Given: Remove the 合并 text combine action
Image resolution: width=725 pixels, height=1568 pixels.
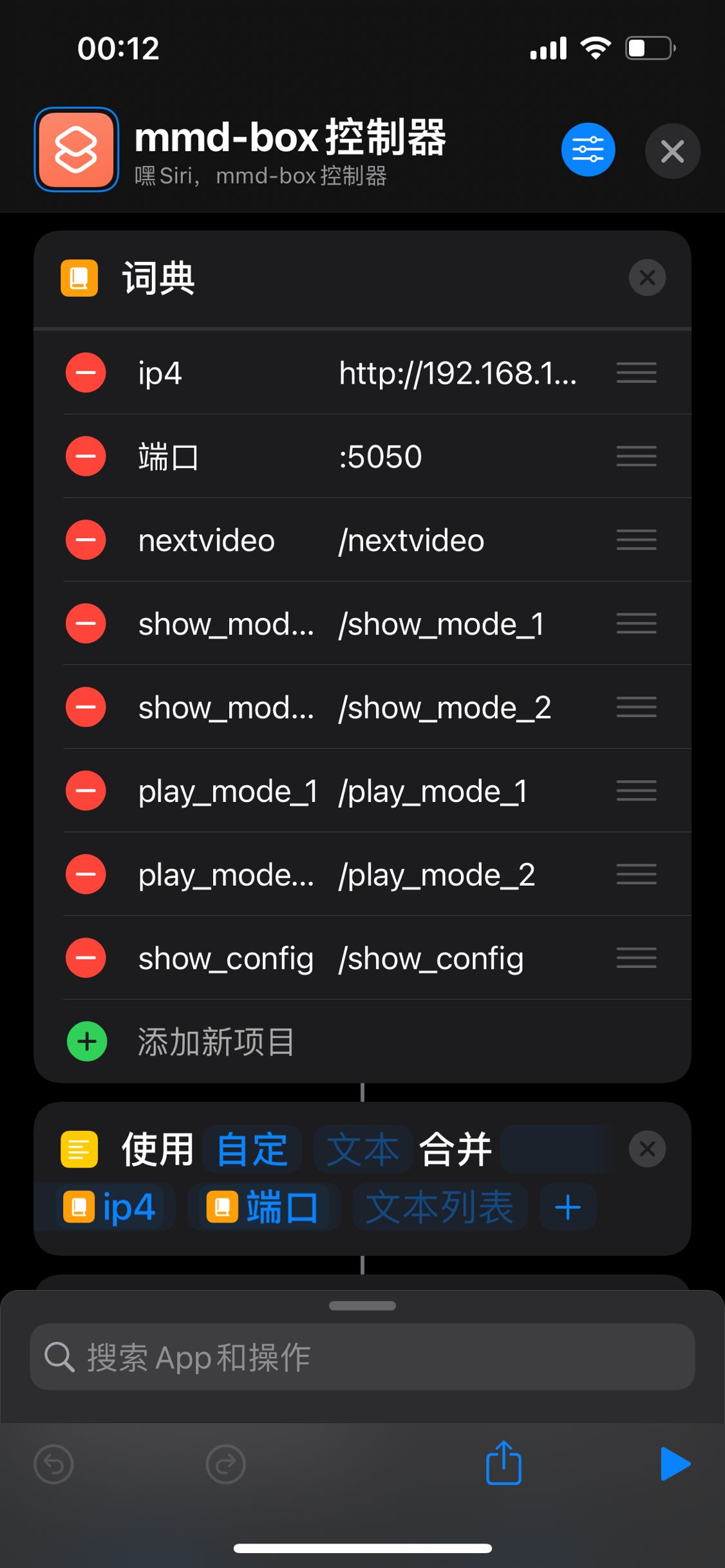Looking at the screenshot, I should point(647,1149).
